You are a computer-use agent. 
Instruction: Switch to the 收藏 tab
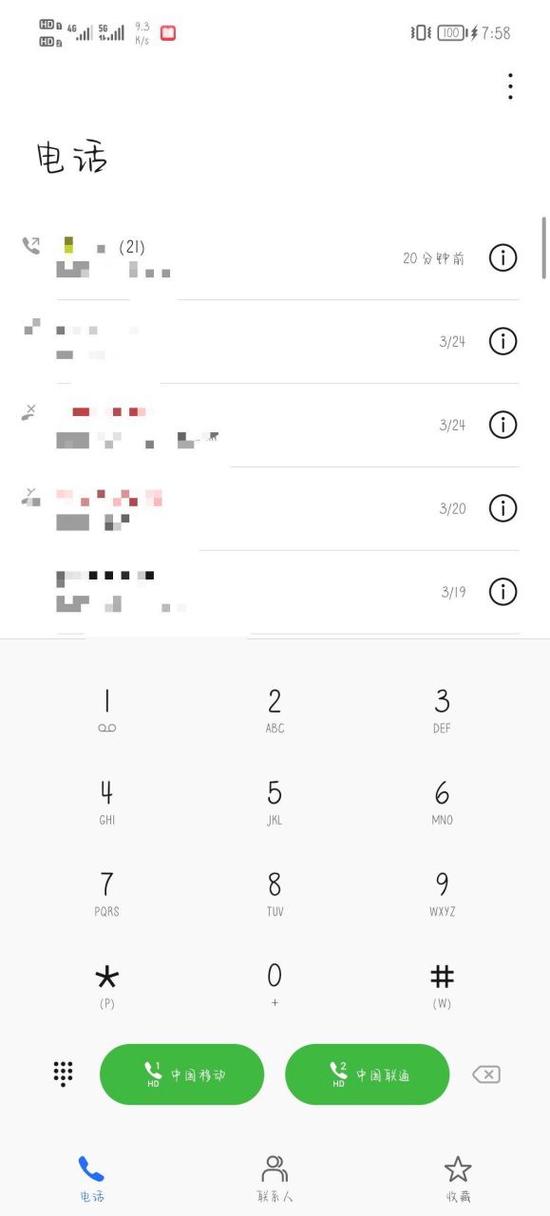coord(458,1179)
